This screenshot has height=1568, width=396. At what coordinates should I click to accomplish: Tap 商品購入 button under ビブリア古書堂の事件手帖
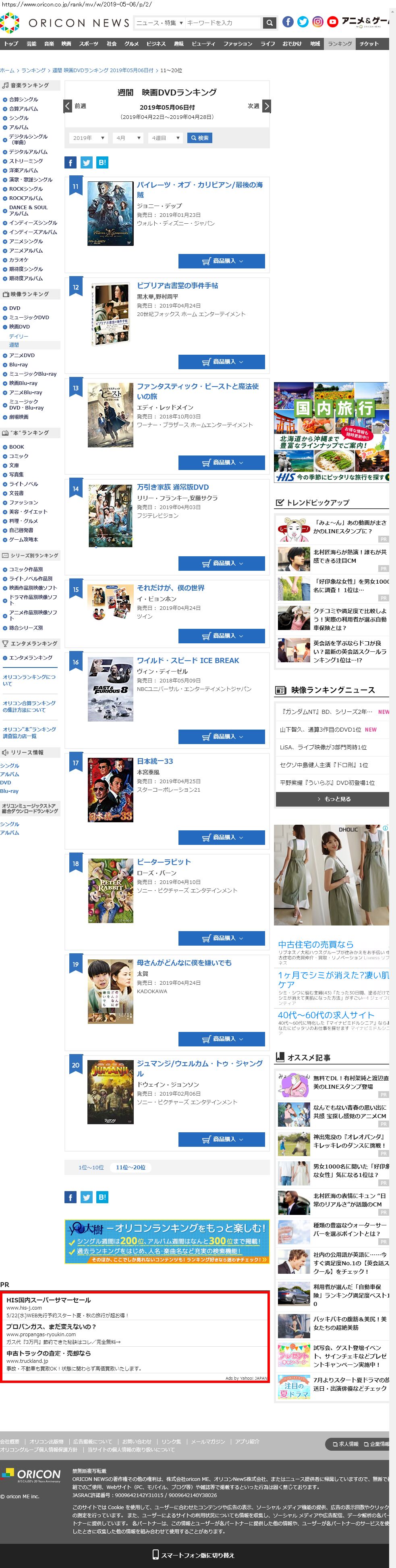point(222,362)
